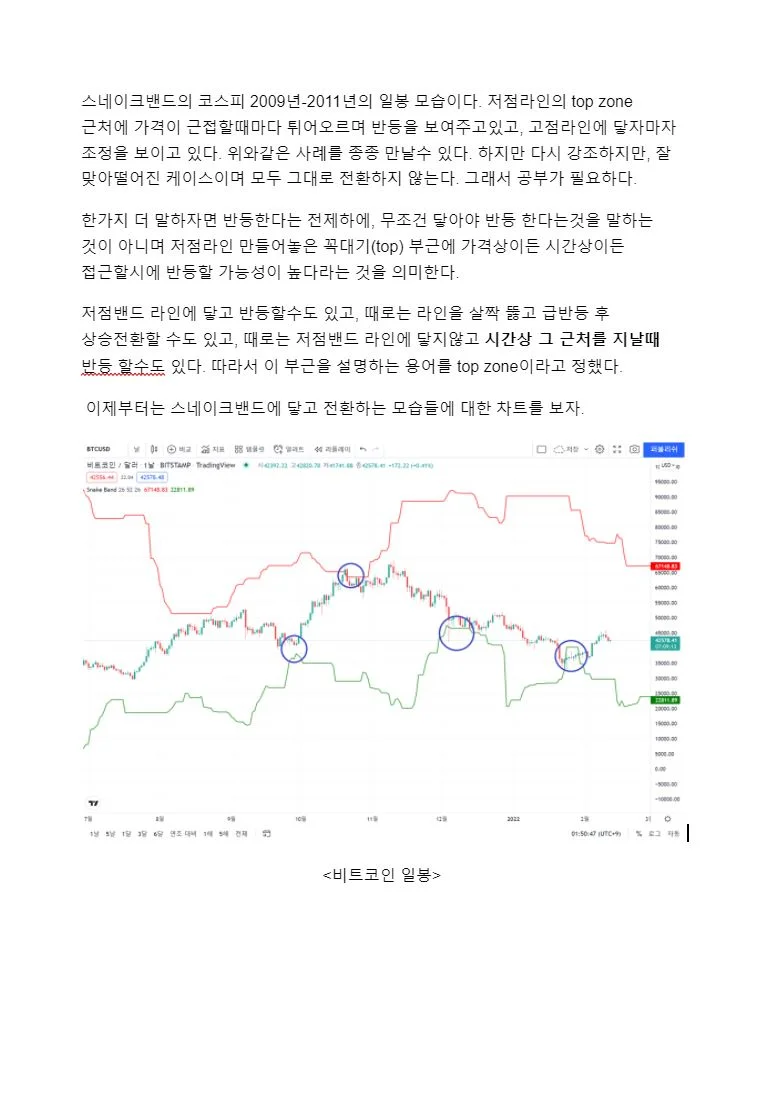
Task: Enter fullscreen mode on the chart
Action: [x=617, y=451]
